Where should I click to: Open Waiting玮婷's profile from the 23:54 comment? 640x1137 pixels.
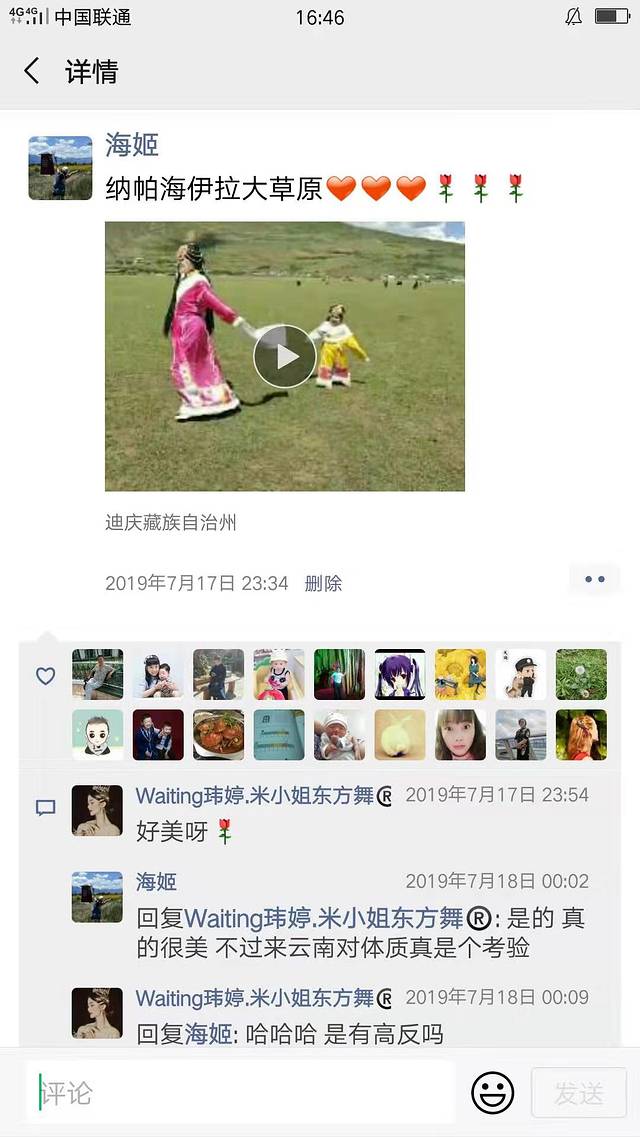tap(255, 796)
